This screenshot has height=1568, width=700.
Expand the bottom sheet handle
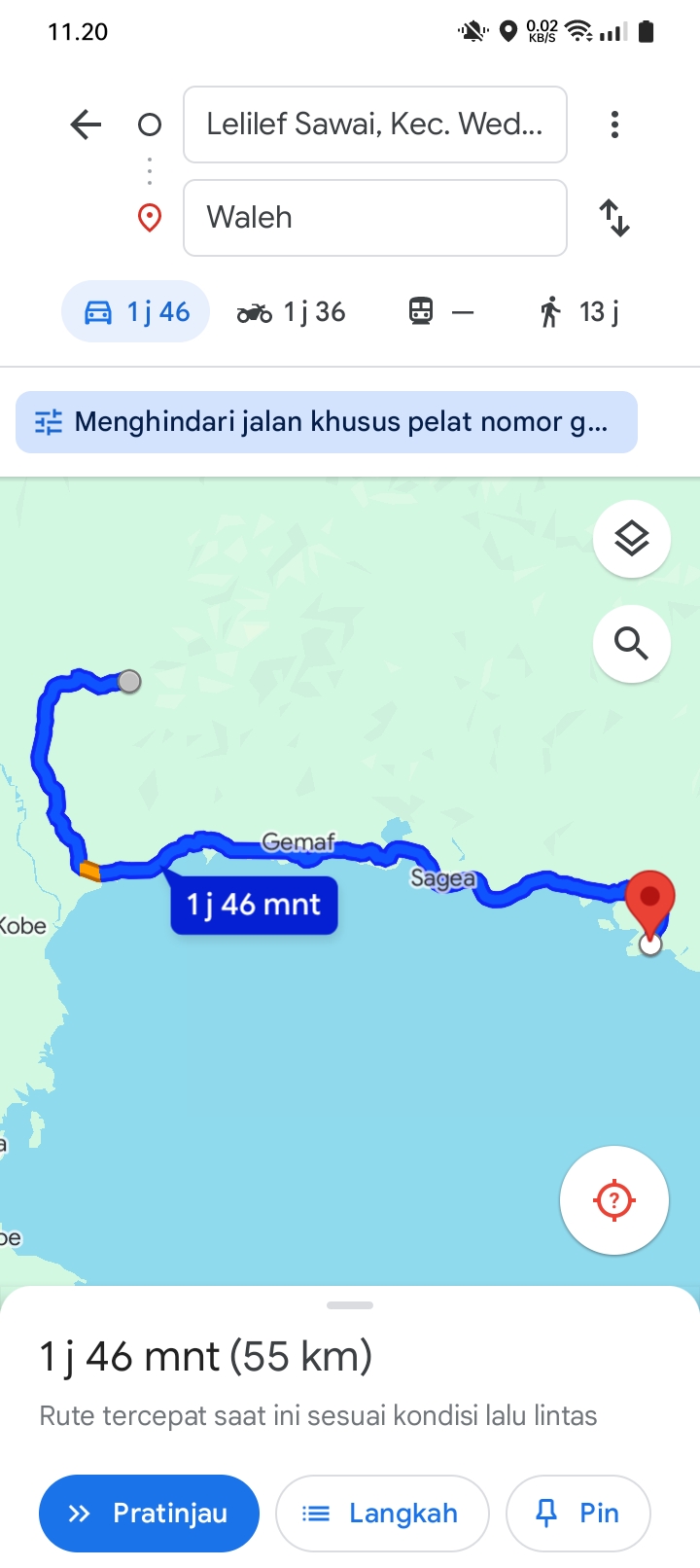tap(350, 1305)
